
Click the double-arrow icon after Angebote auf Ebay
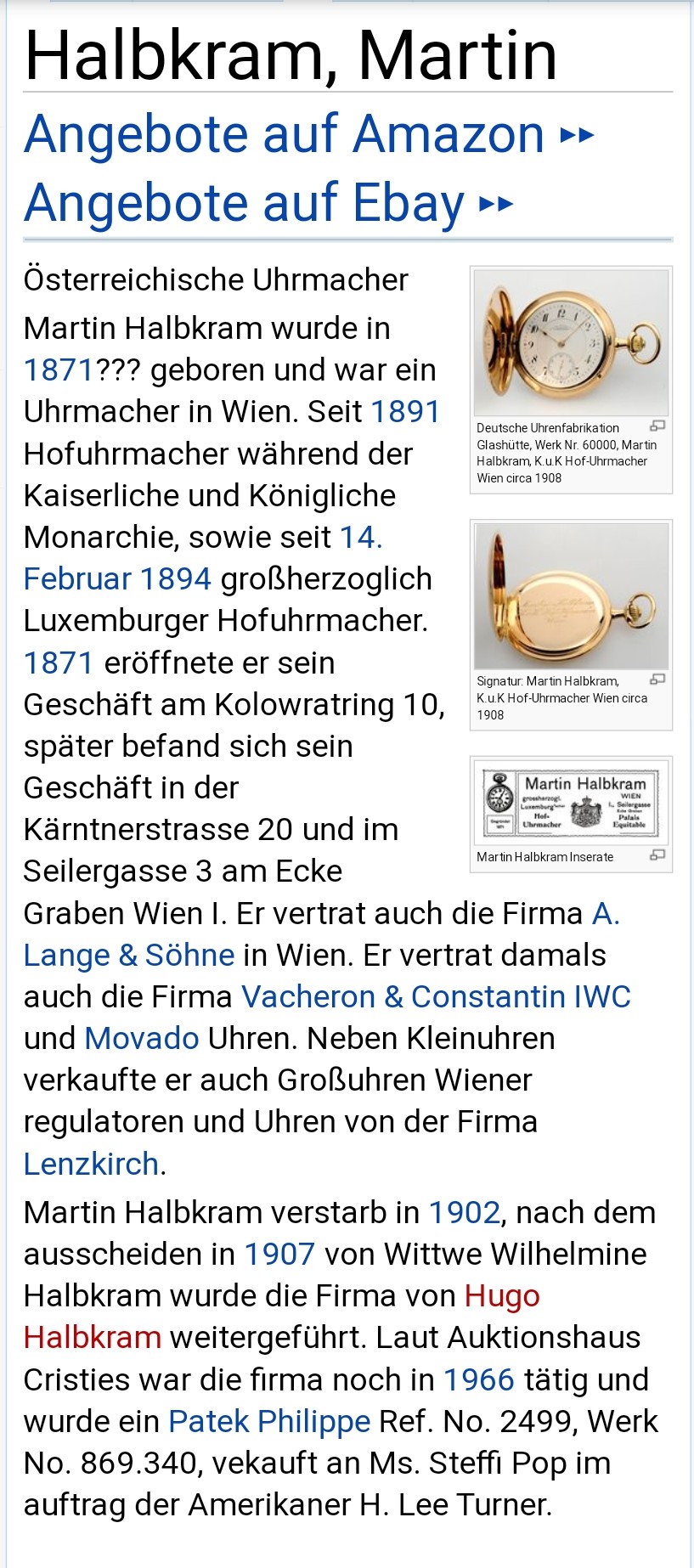pyautogui.click(x=497, y=204)
